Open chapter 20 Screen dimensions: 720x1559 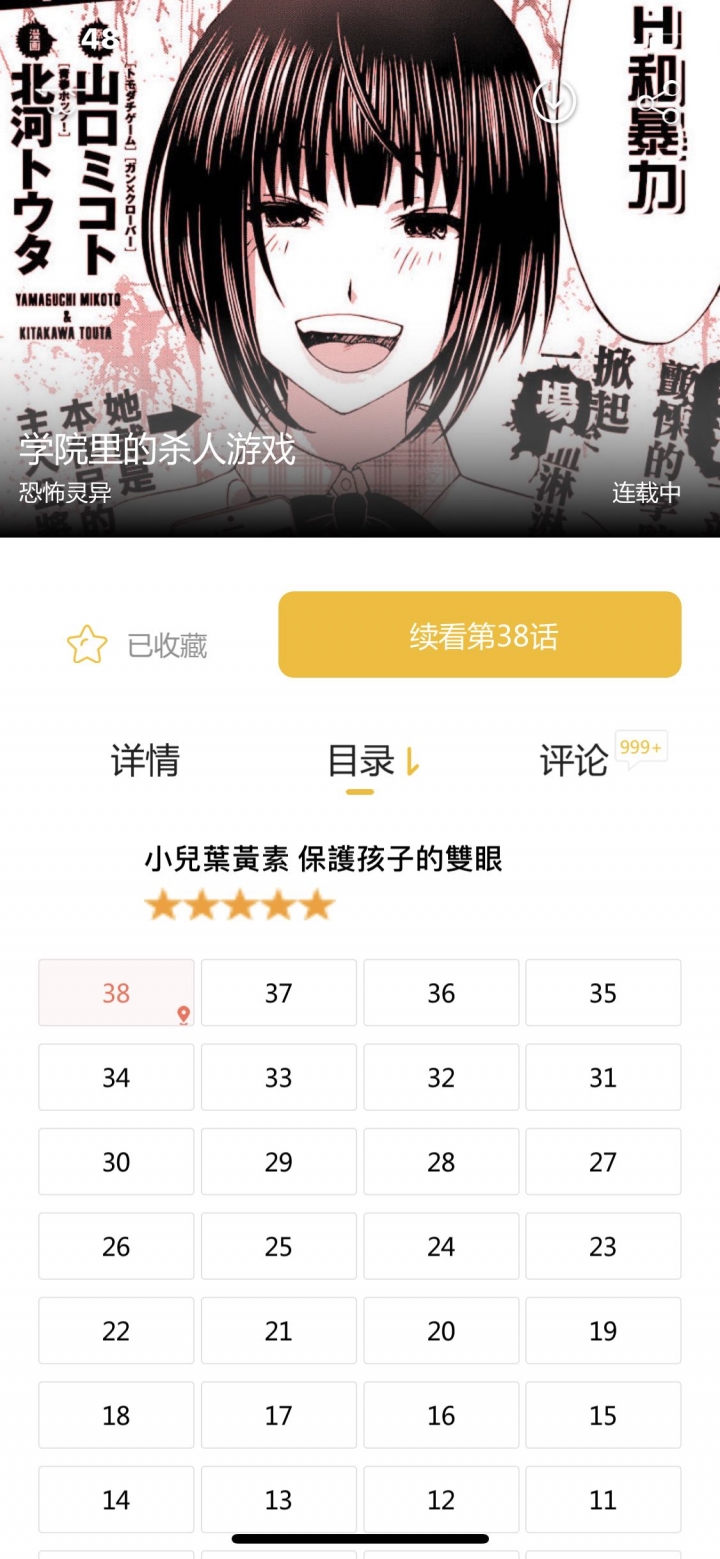[441, 1331]
